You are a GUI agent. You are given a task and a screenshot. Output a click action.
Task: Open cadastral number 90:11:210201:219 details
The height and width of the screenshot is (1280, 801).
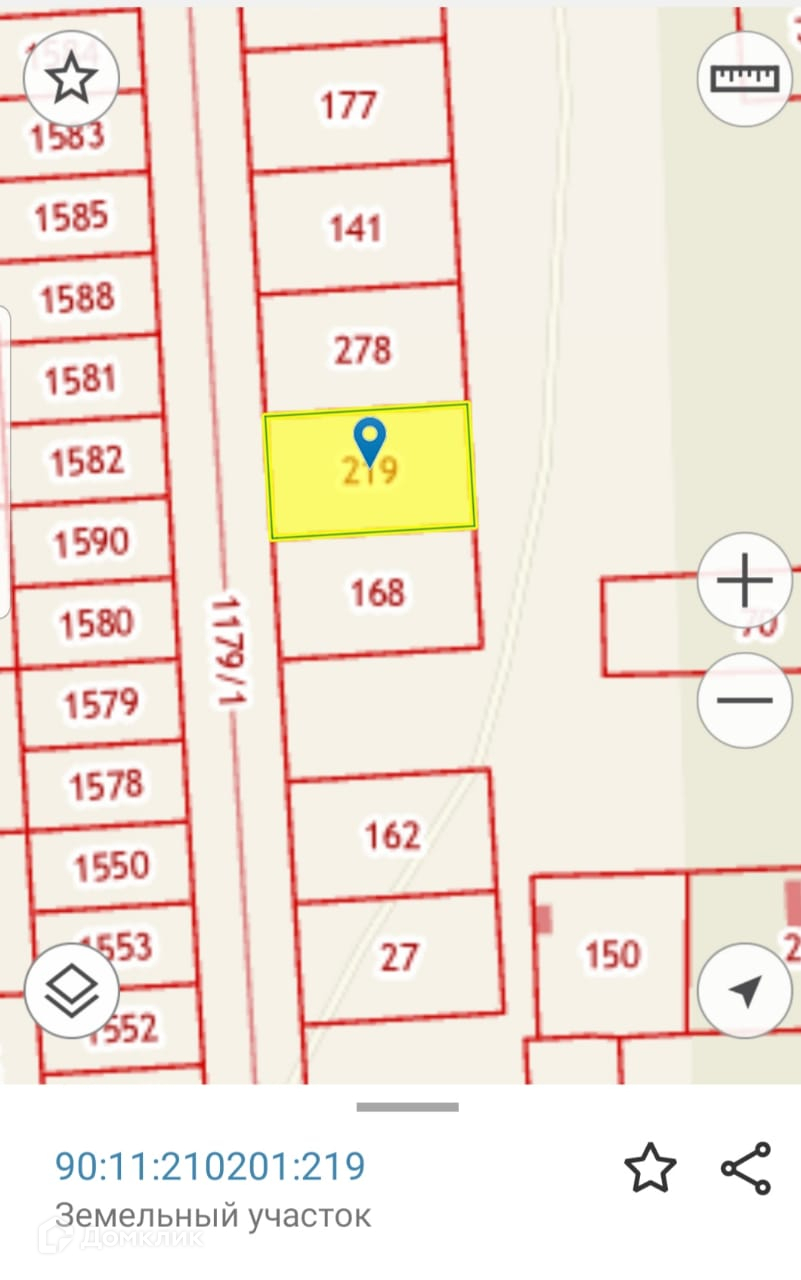point(210,1166)
